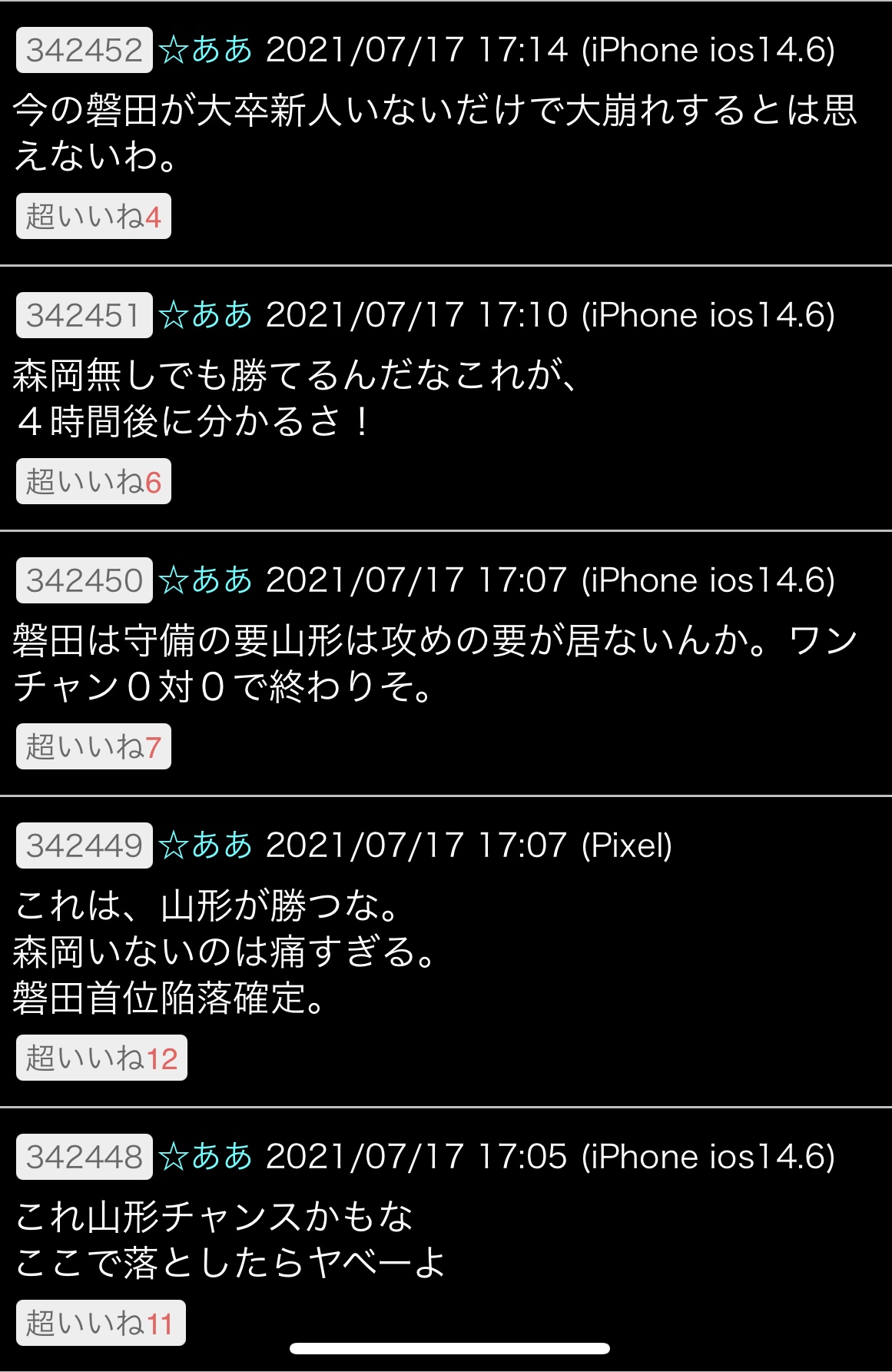Tap 超いいね on post 342452

click(x=94, y=217)
